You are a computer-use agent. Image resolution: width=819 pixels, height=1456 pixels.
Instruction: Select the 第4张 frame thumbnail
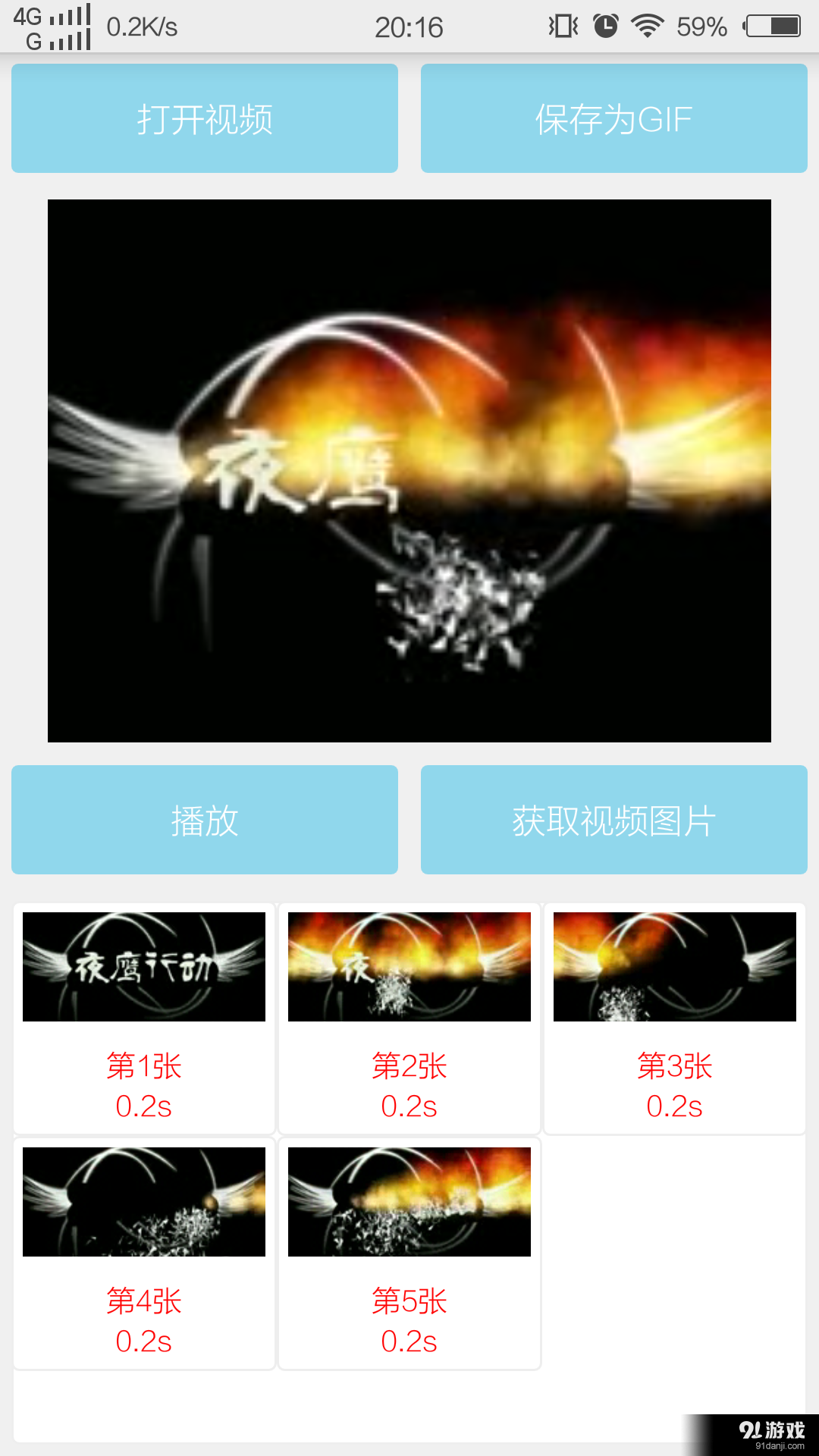144,1202
